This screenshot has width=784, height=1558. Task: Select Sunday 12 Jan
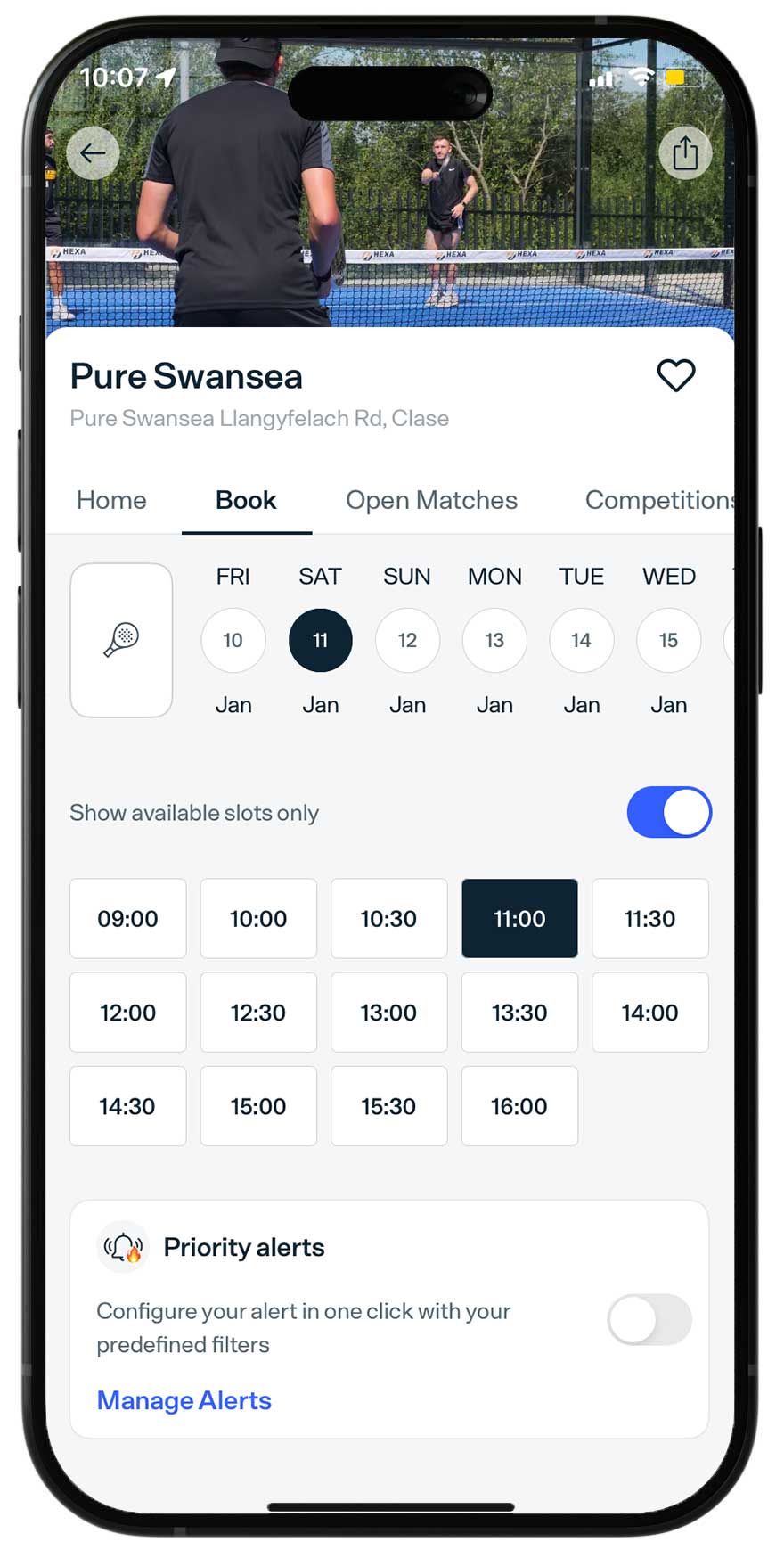(407, 640)
